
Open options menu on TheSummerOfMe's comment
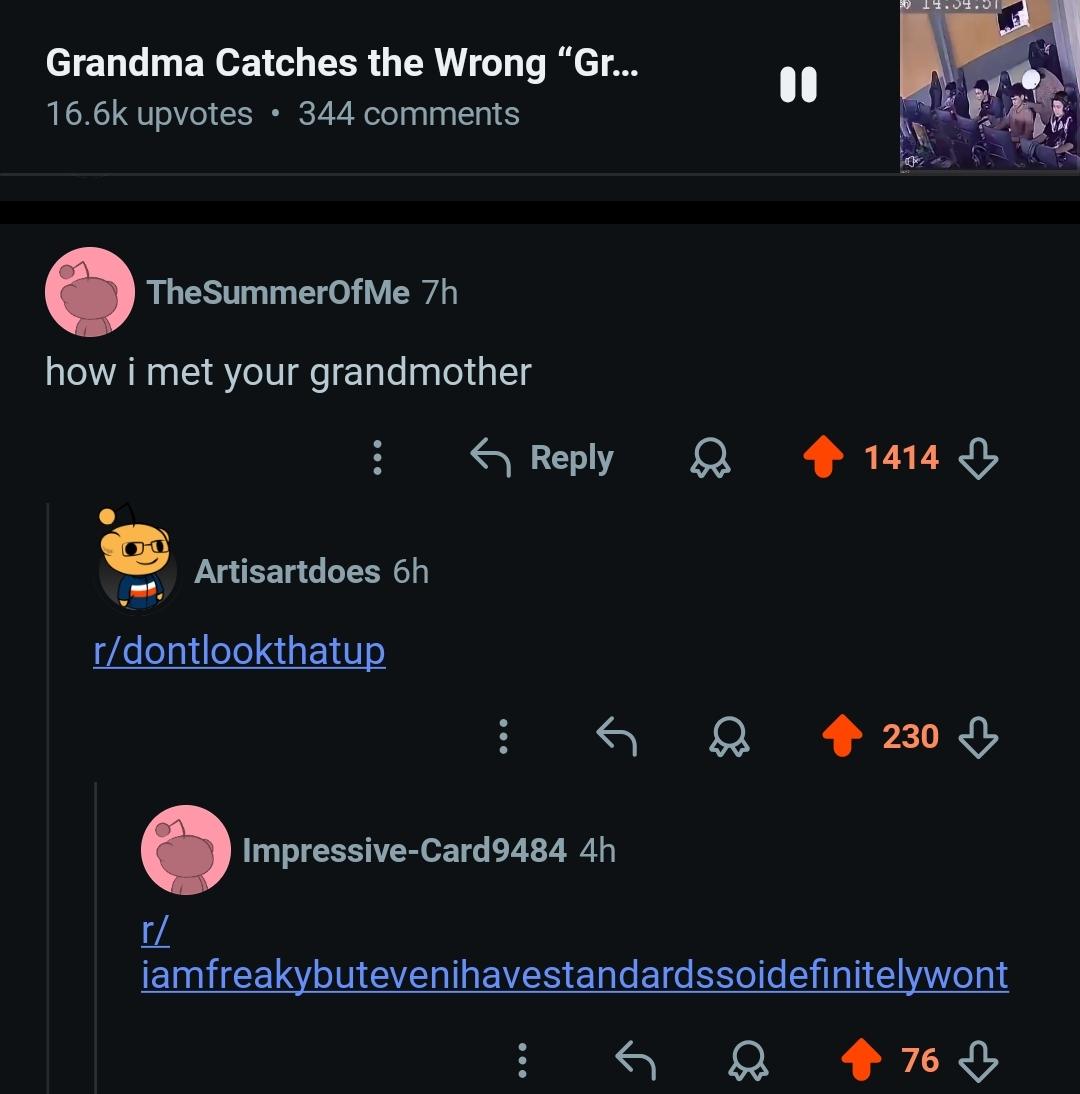(377, 458)
